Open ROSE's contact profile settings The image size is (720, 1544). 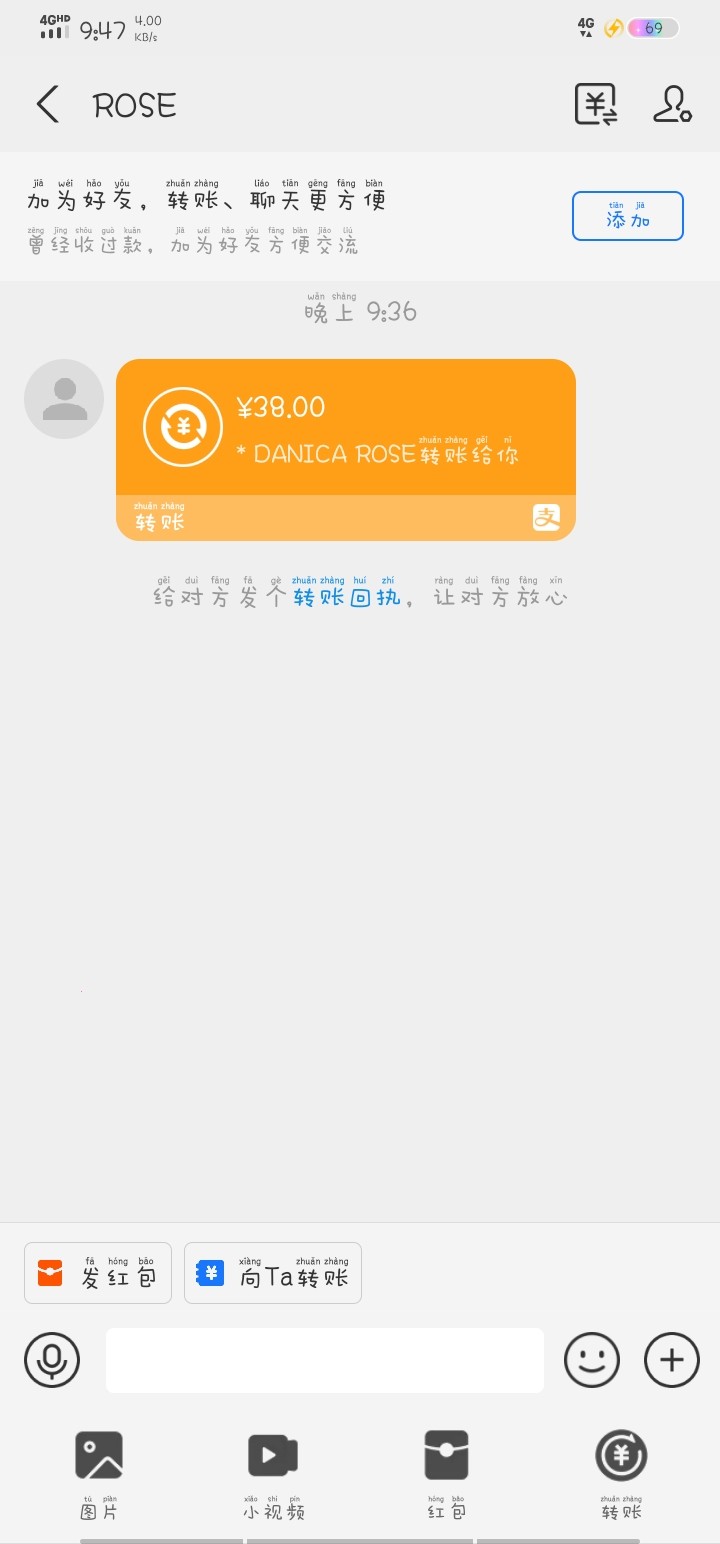coord(672,104)
